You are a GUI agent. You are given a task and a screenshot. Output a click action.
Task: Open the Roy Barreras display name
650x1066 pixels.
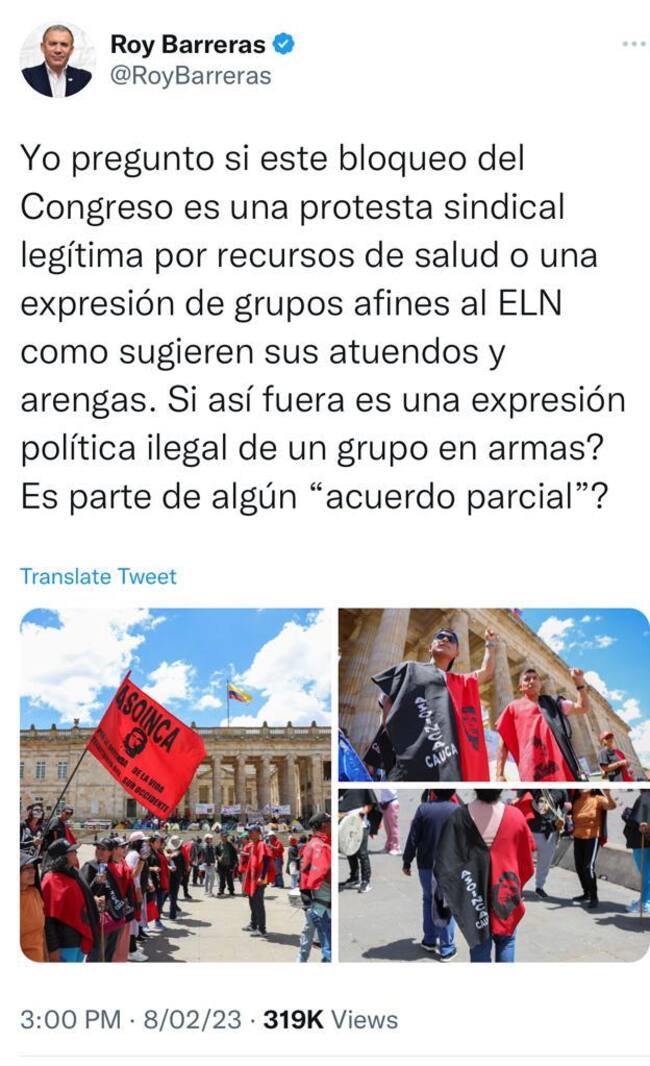[x=188, y=44]
